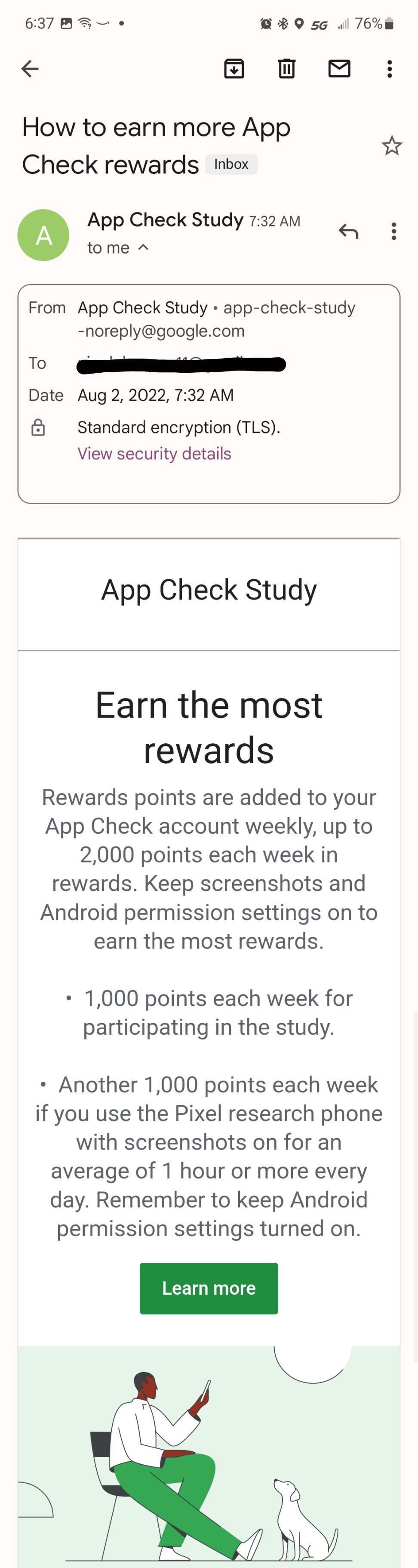Open the top overflow menu
This screenshot has height=1568, width=418.
[x=390, y=69]
